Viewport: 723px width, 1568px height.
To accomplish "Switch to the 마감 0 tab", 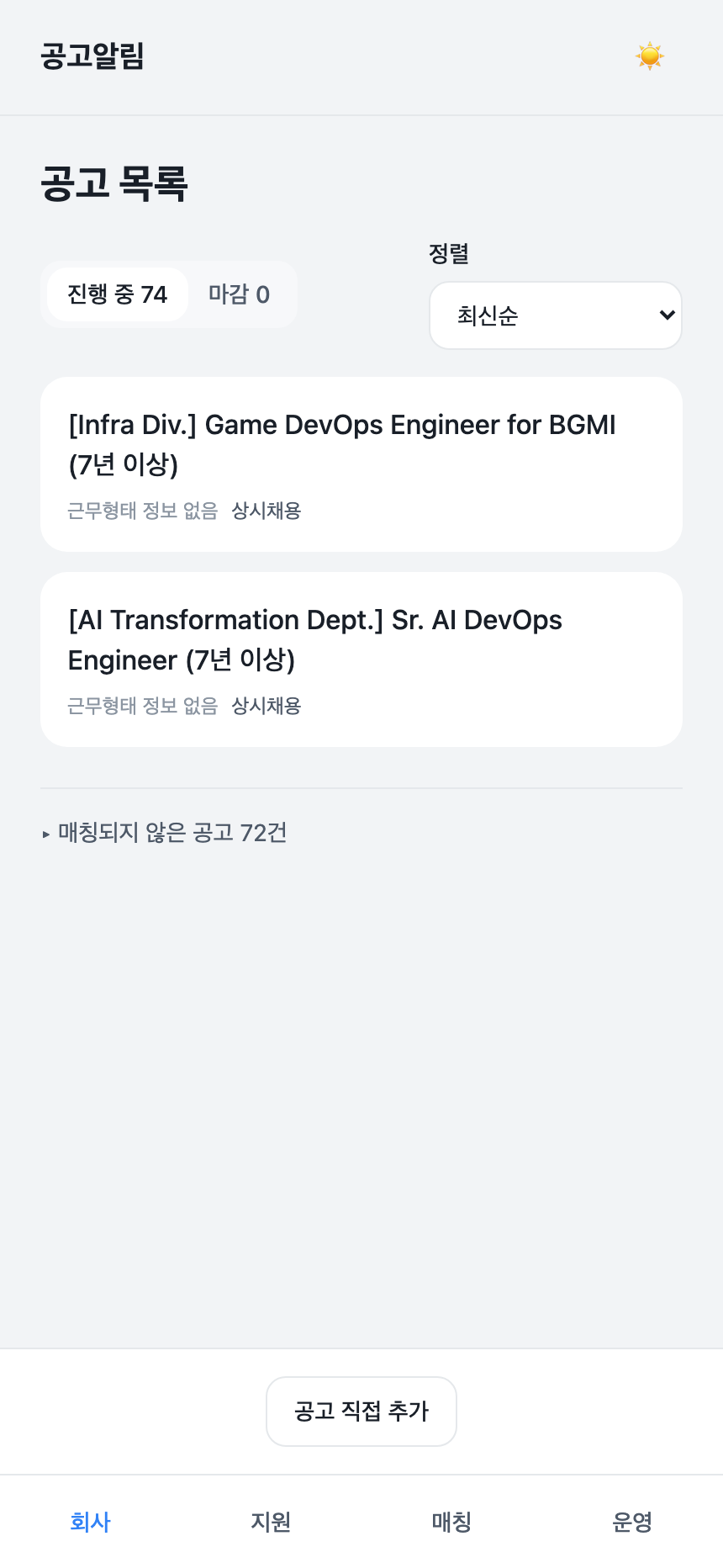I will (239, 294).
